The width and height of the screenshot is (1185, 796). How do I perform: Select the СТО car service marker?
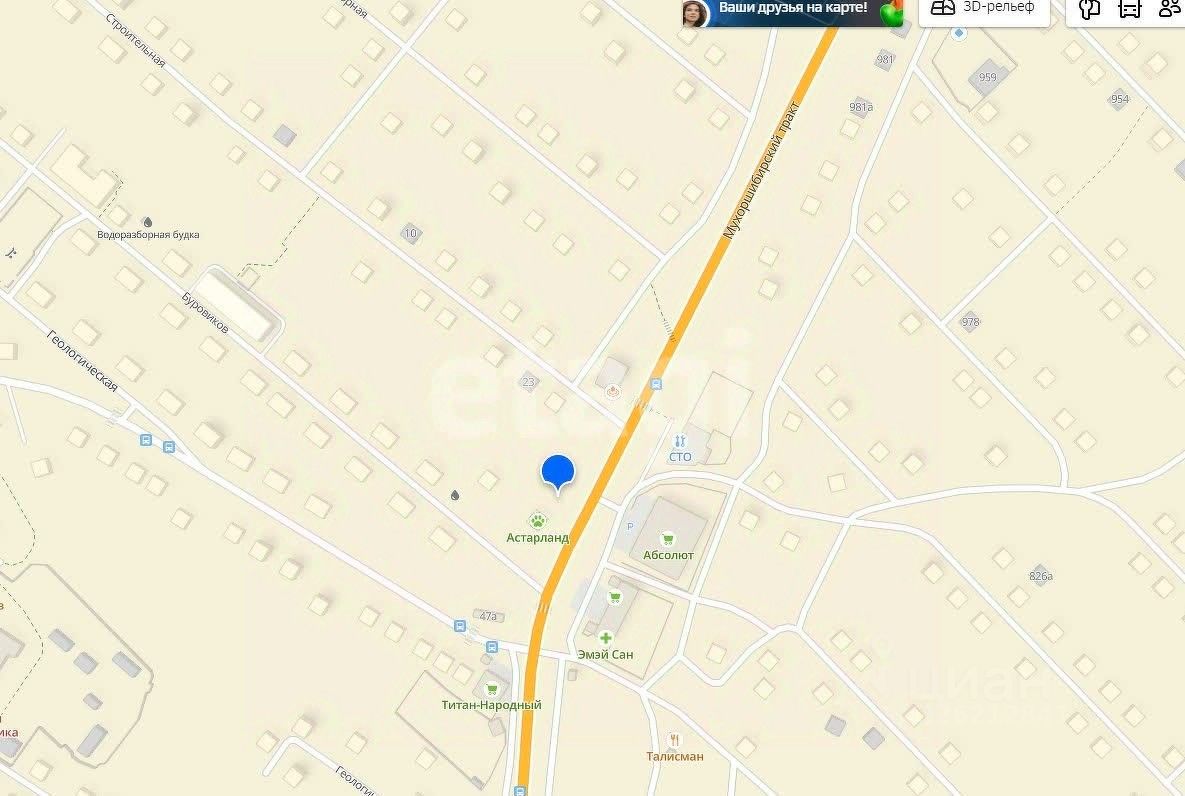click(x=680, y=441)
